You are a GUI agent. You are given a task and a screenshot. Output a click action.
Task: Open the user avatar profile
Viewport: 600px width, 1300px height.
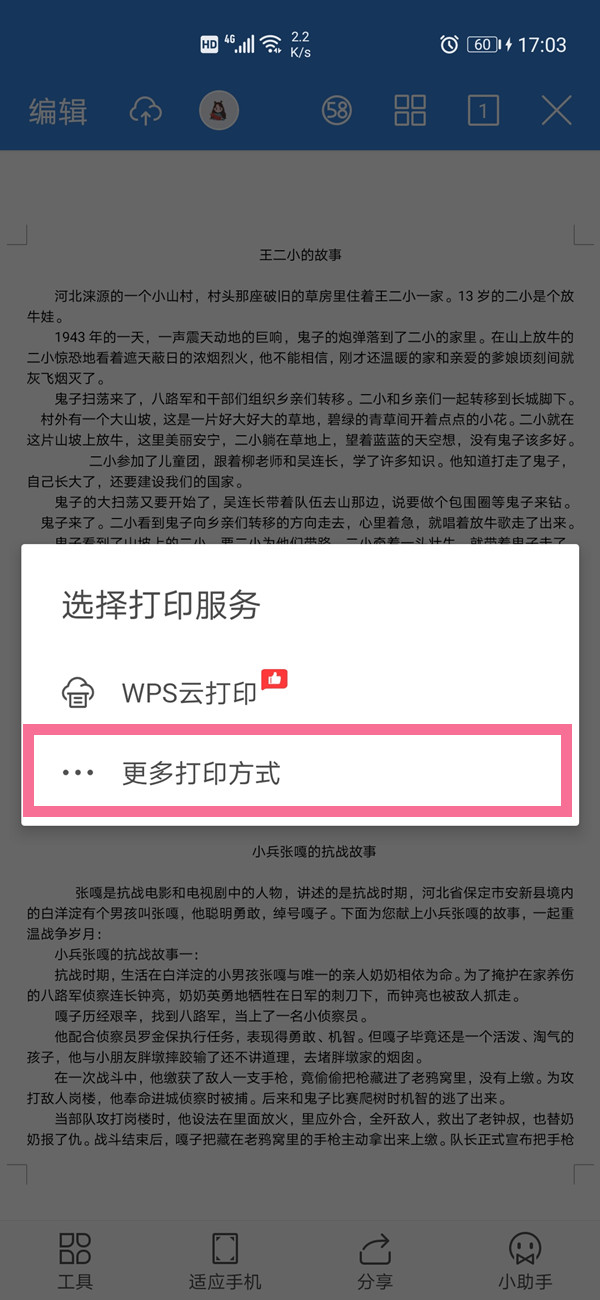coord(218,110)
